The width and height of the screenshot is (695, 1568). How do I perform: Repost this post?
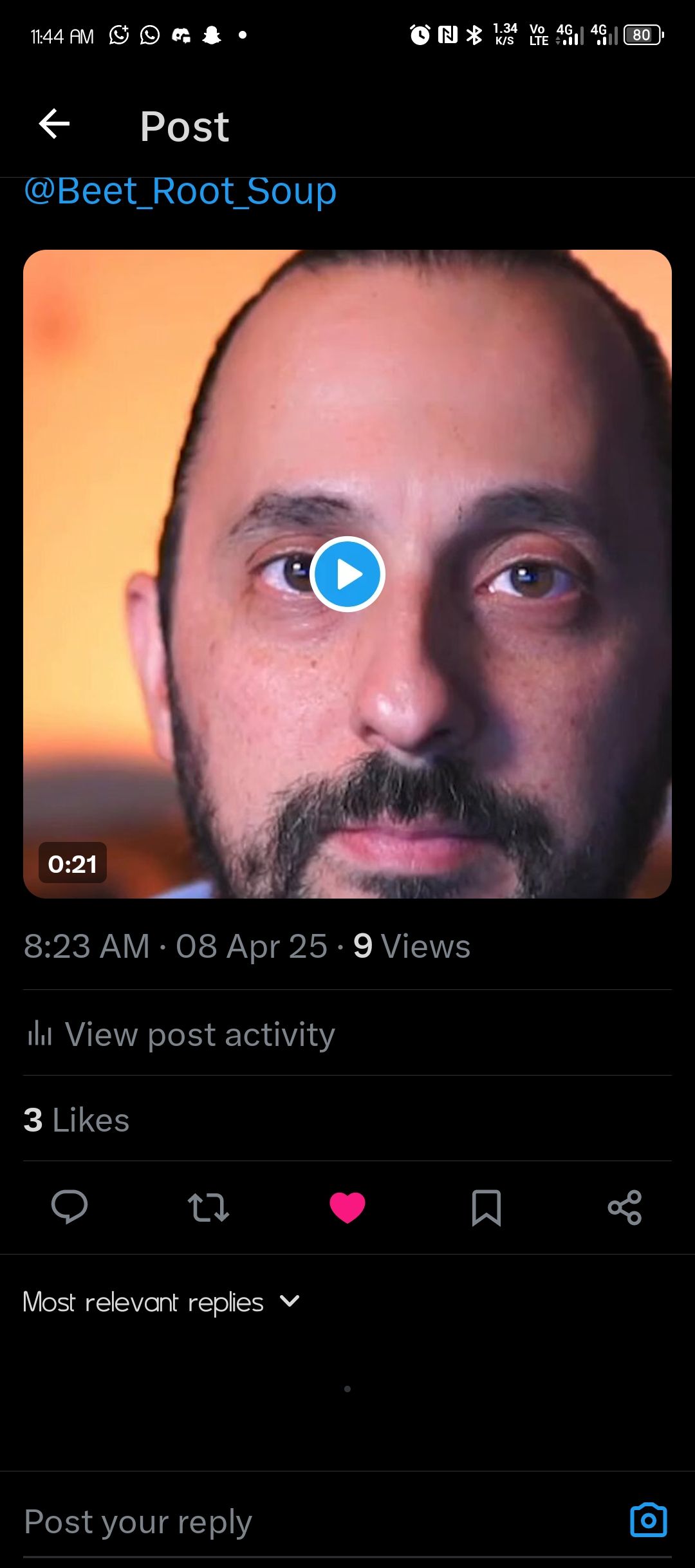coord(208,1207)
